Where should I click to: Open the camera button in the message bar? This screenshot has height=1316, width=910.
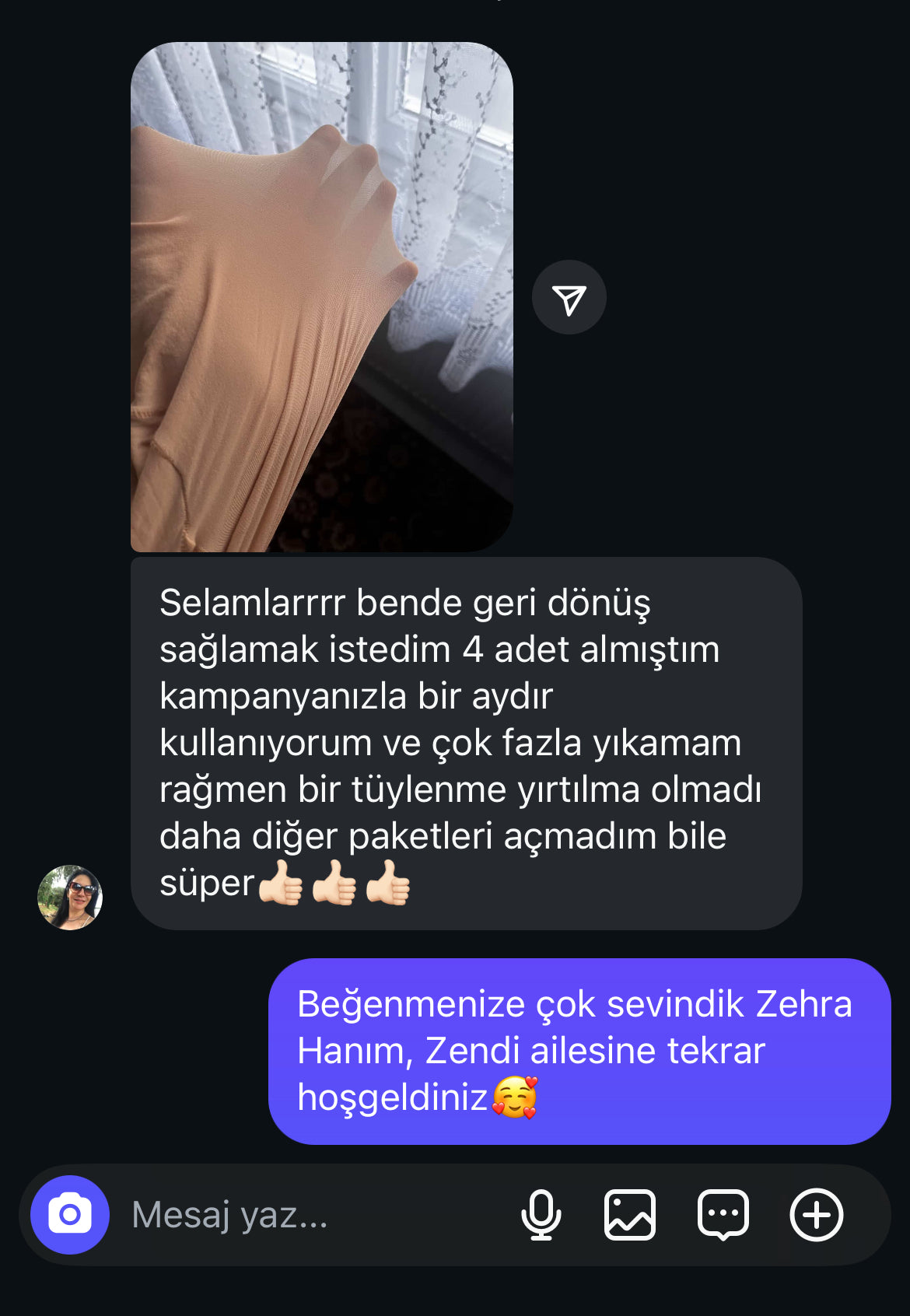coord(69,1214)
